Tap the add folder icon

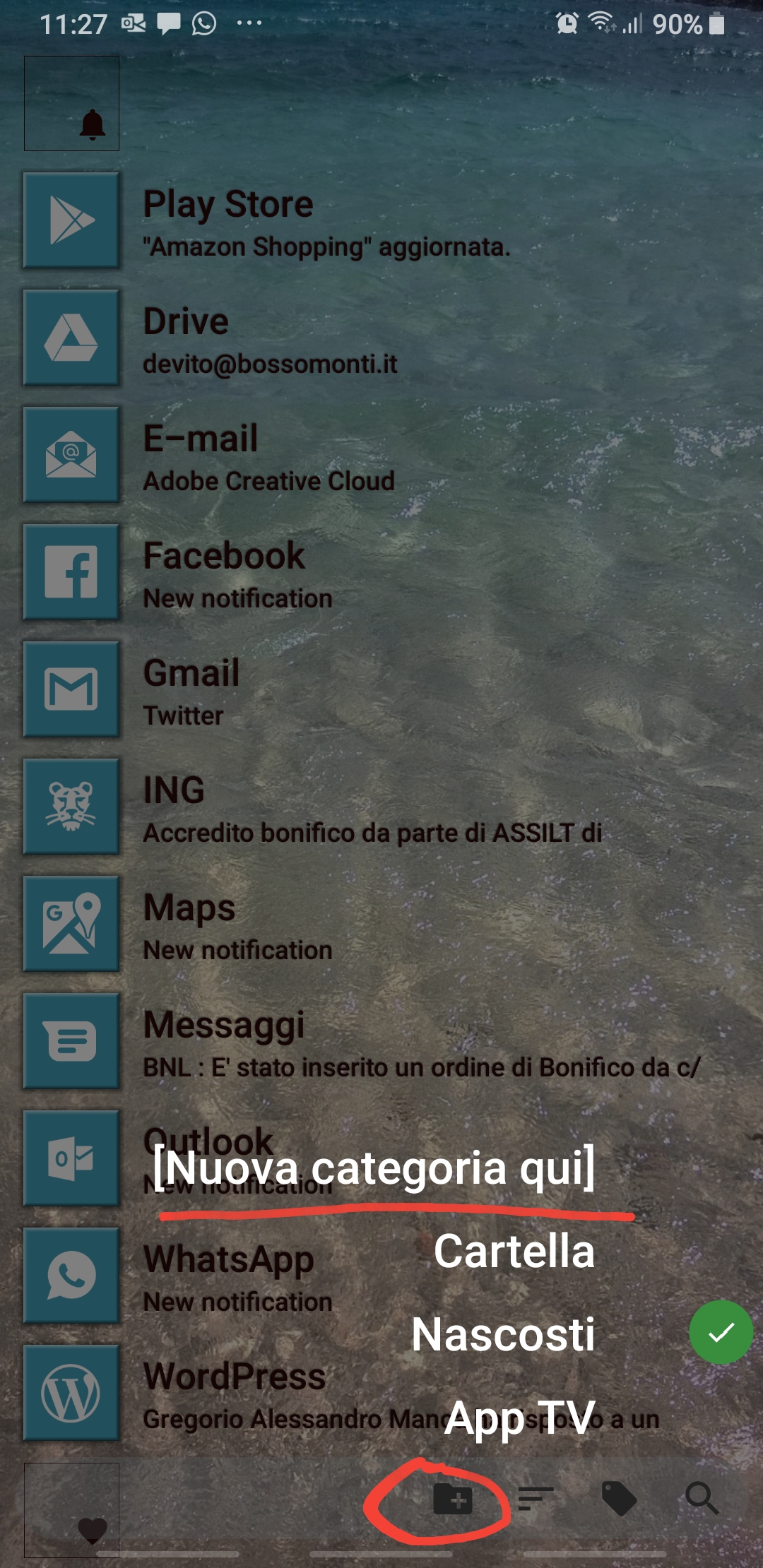[x=452, y=1499]
